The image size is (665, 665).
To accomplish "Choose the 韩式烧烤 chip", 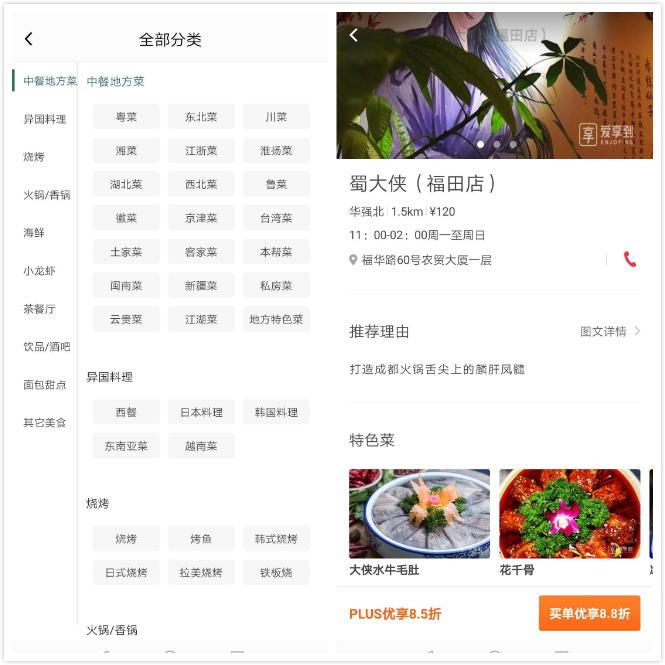I will (x=276, y=539).
